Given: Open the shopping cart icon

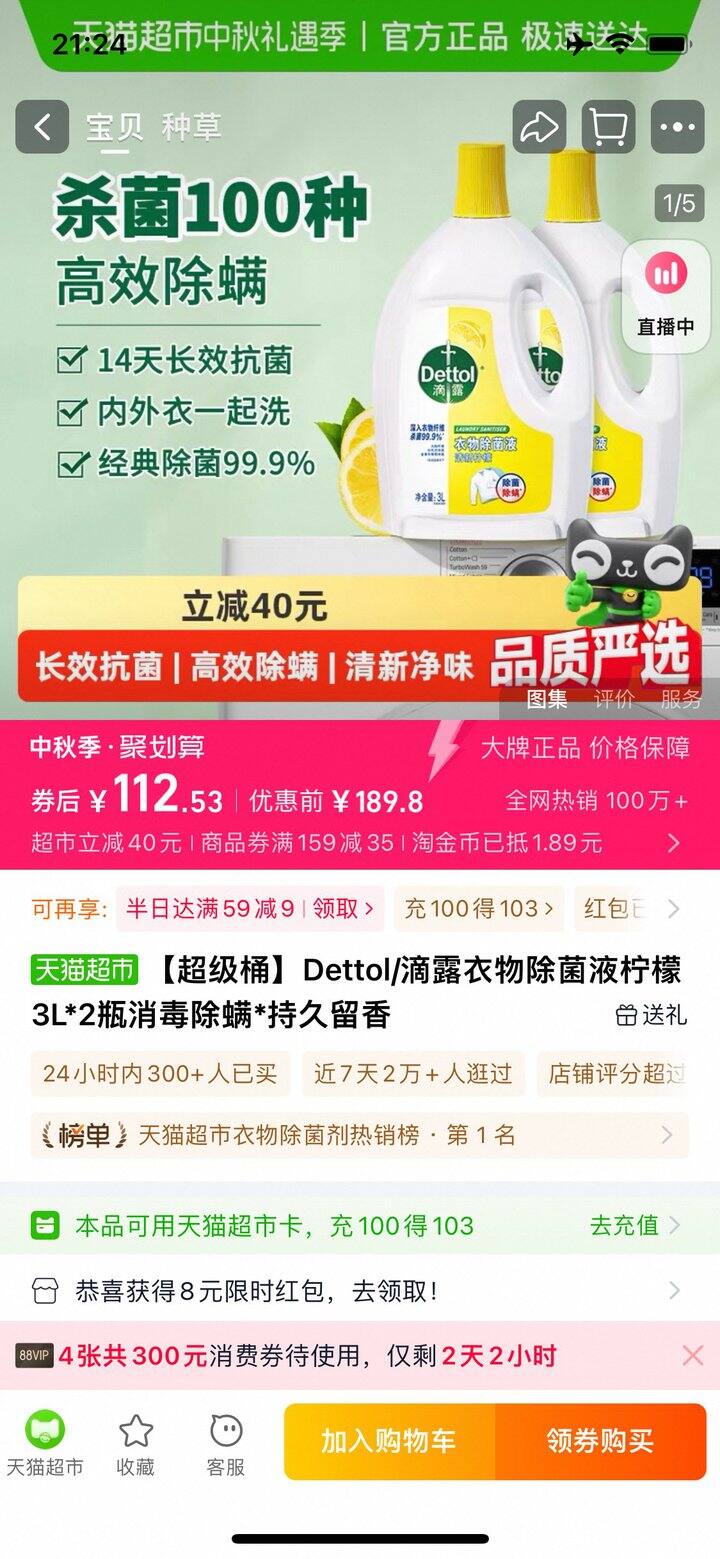Looking at the screenshot, I should [608, 127].
